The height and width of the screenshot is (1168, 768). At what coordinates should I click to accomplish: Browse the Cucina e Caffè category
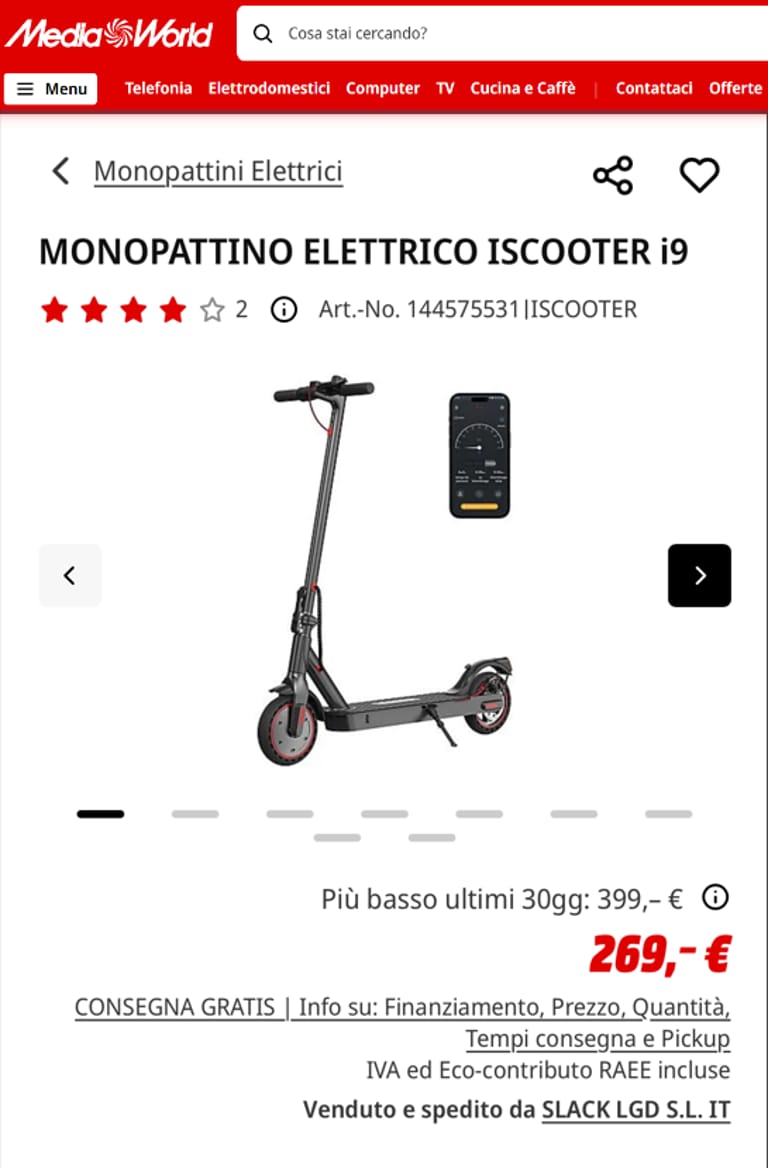pyautogui.click(x=523, y=88)
